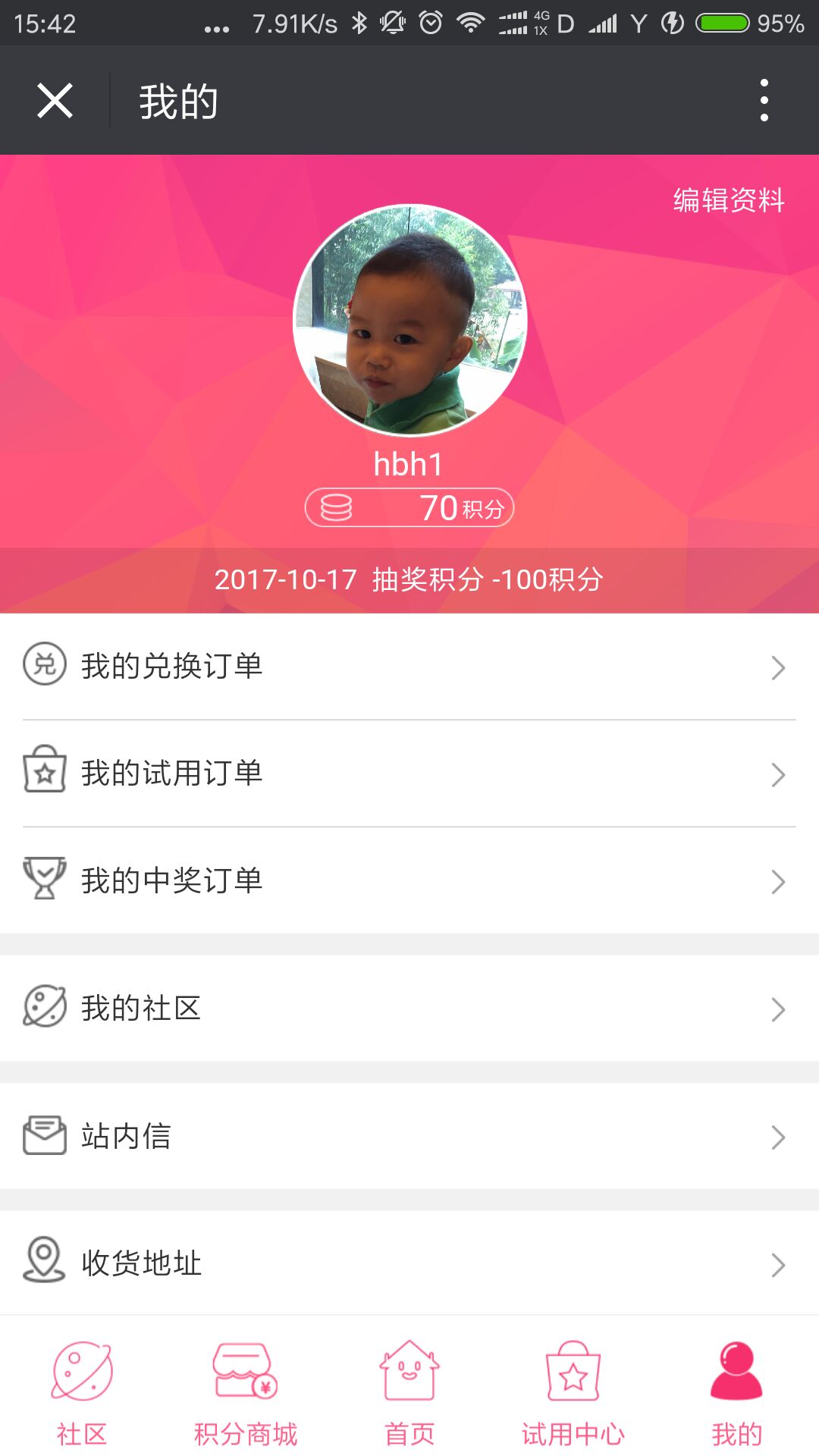This screenshot has width=819, height=1456.
Task: Select the 我的 tab
Action: coord(736,1392)
